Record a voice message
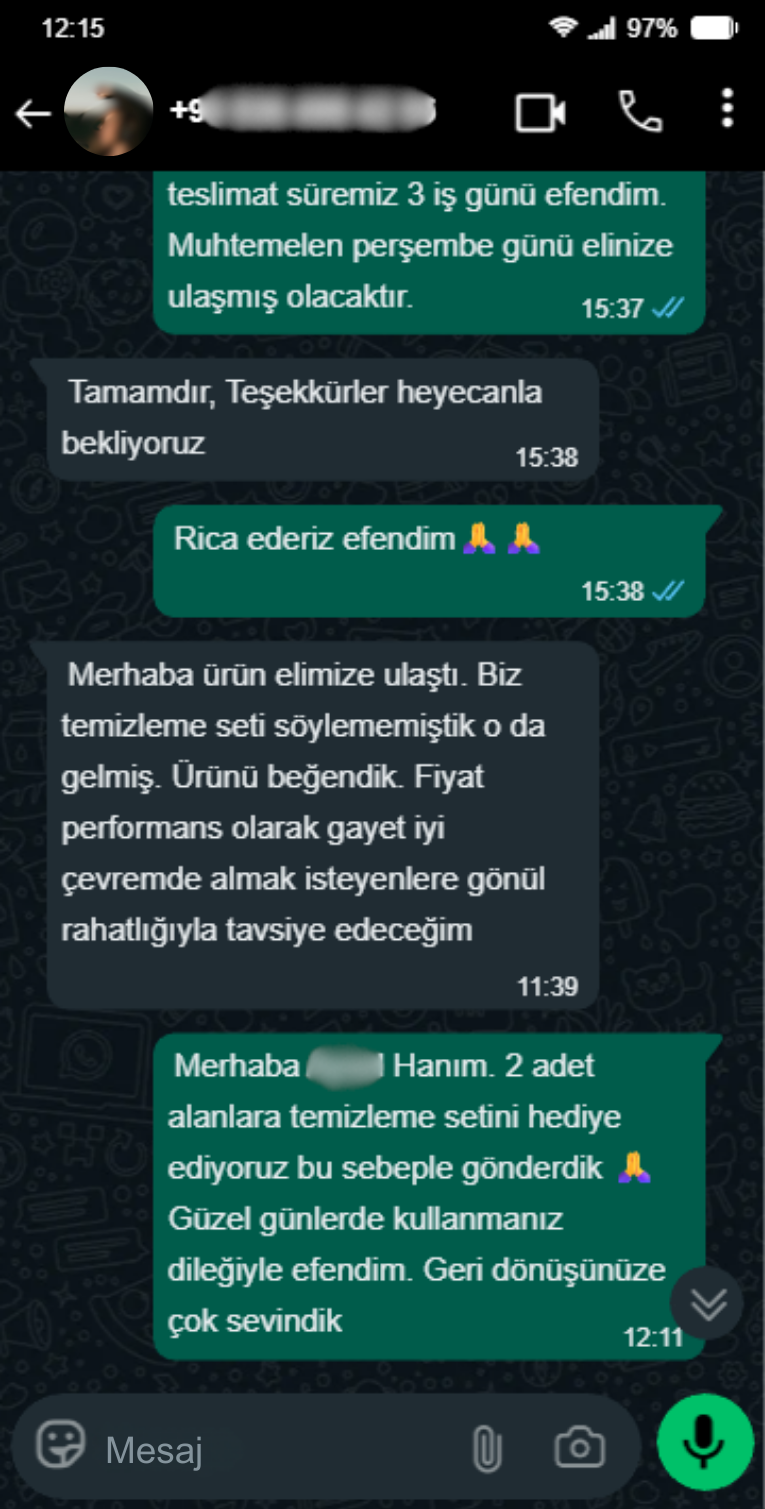The width and height of the screenshot is (765, 1509). point(705,1441)
